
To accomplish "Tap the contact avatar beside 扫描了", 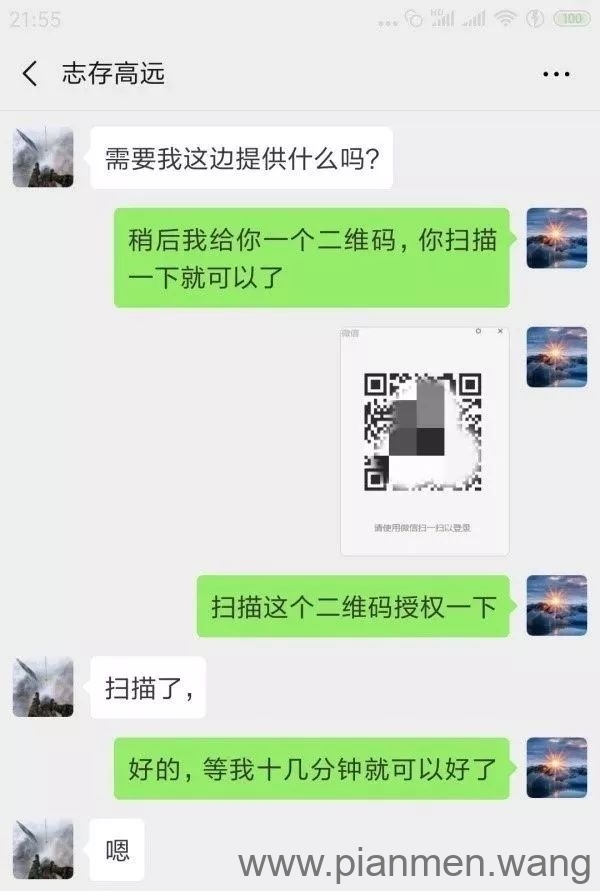I will pos(43,687).
